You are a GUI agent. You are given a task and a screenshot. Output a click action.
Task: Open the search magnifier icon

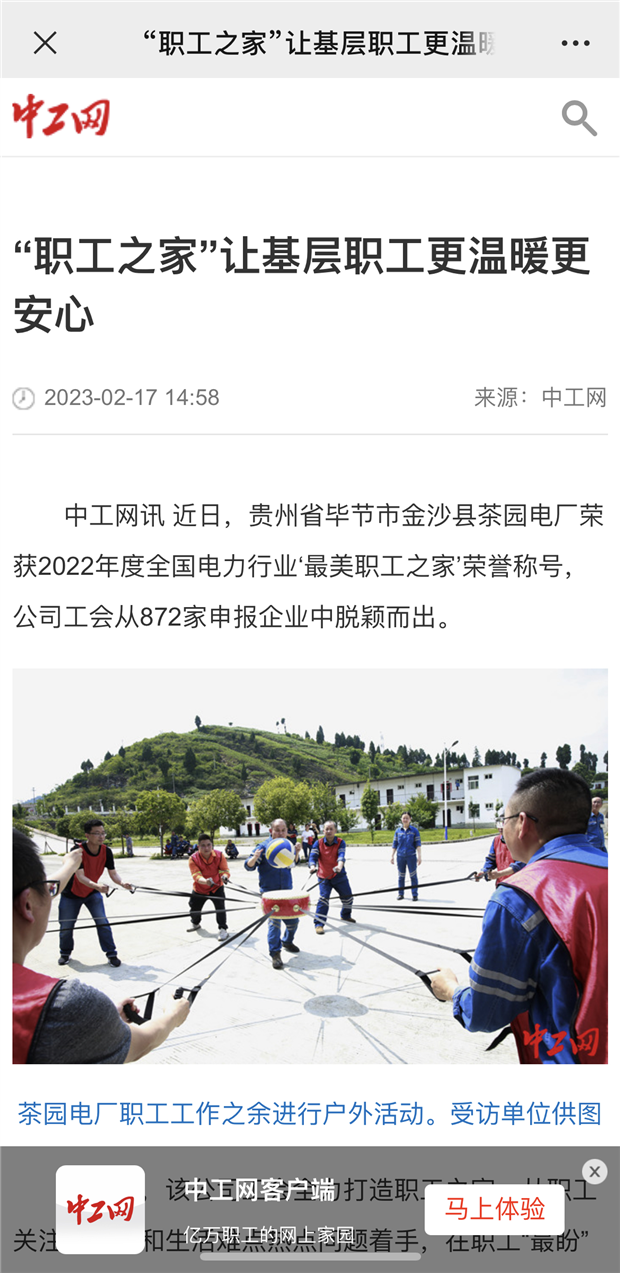[579, 118]
